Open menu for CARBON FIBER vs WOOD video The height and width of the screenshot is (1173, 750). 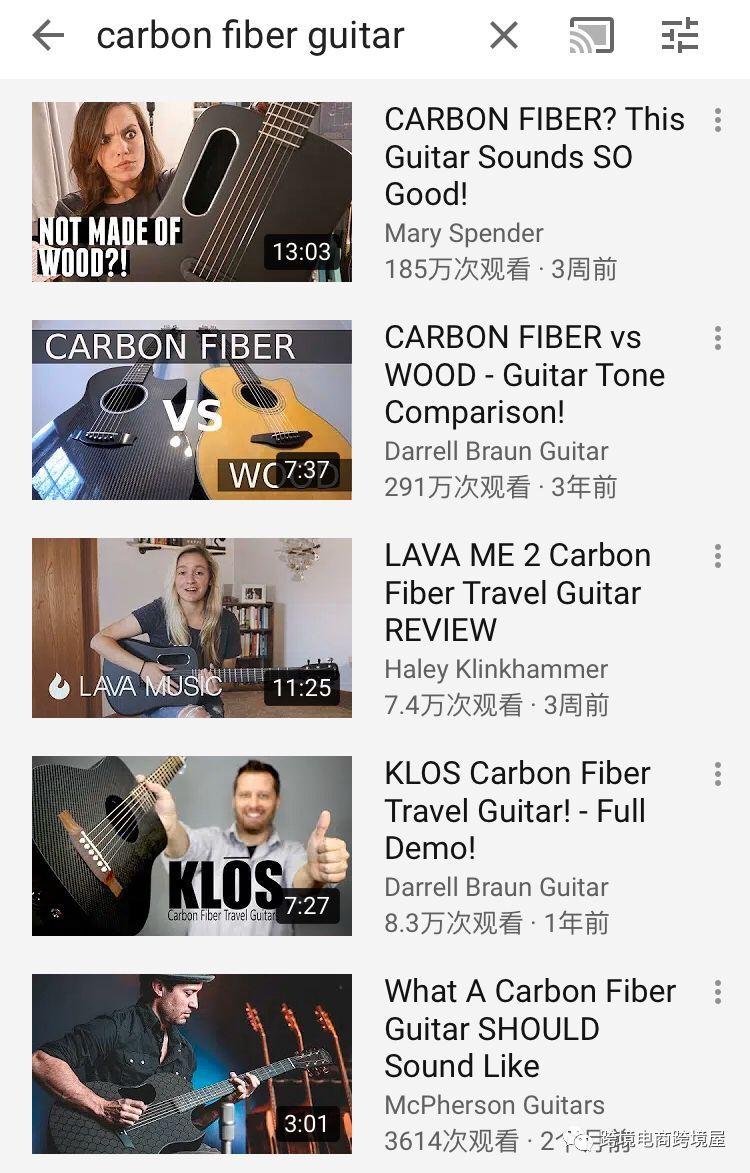click(x=717, y=339)
